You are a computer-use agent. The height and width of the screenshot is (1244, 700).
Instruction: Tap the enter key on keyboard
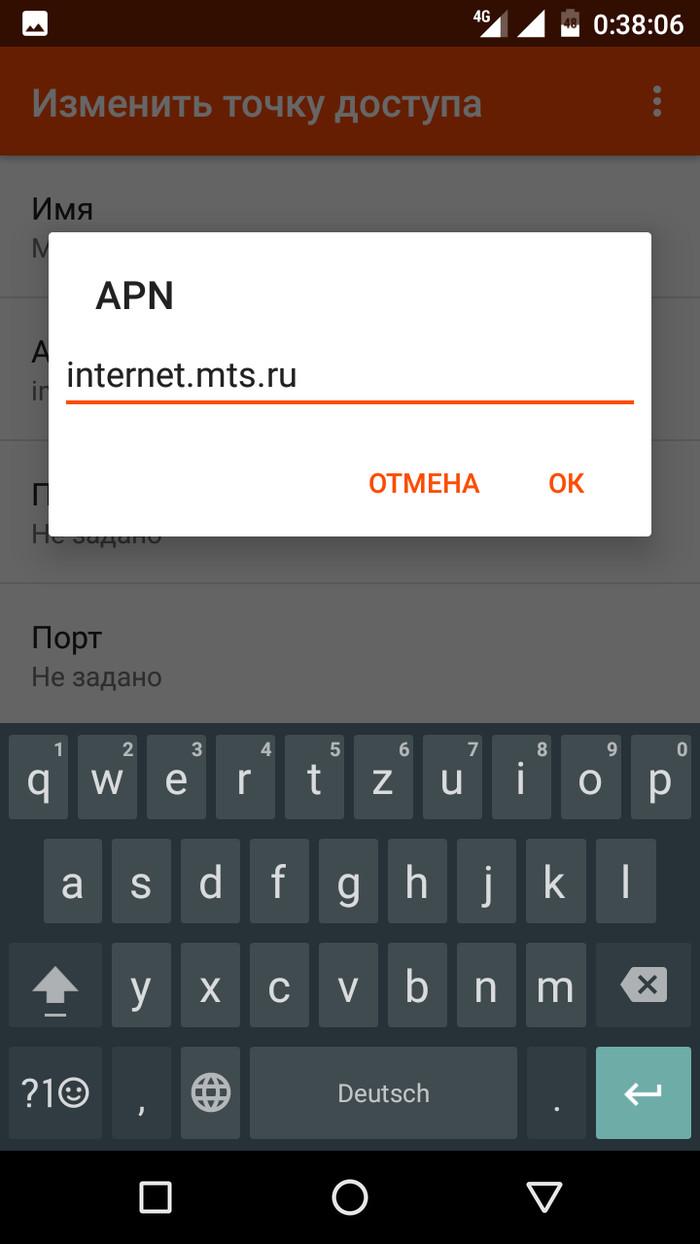click(643, 1093)
